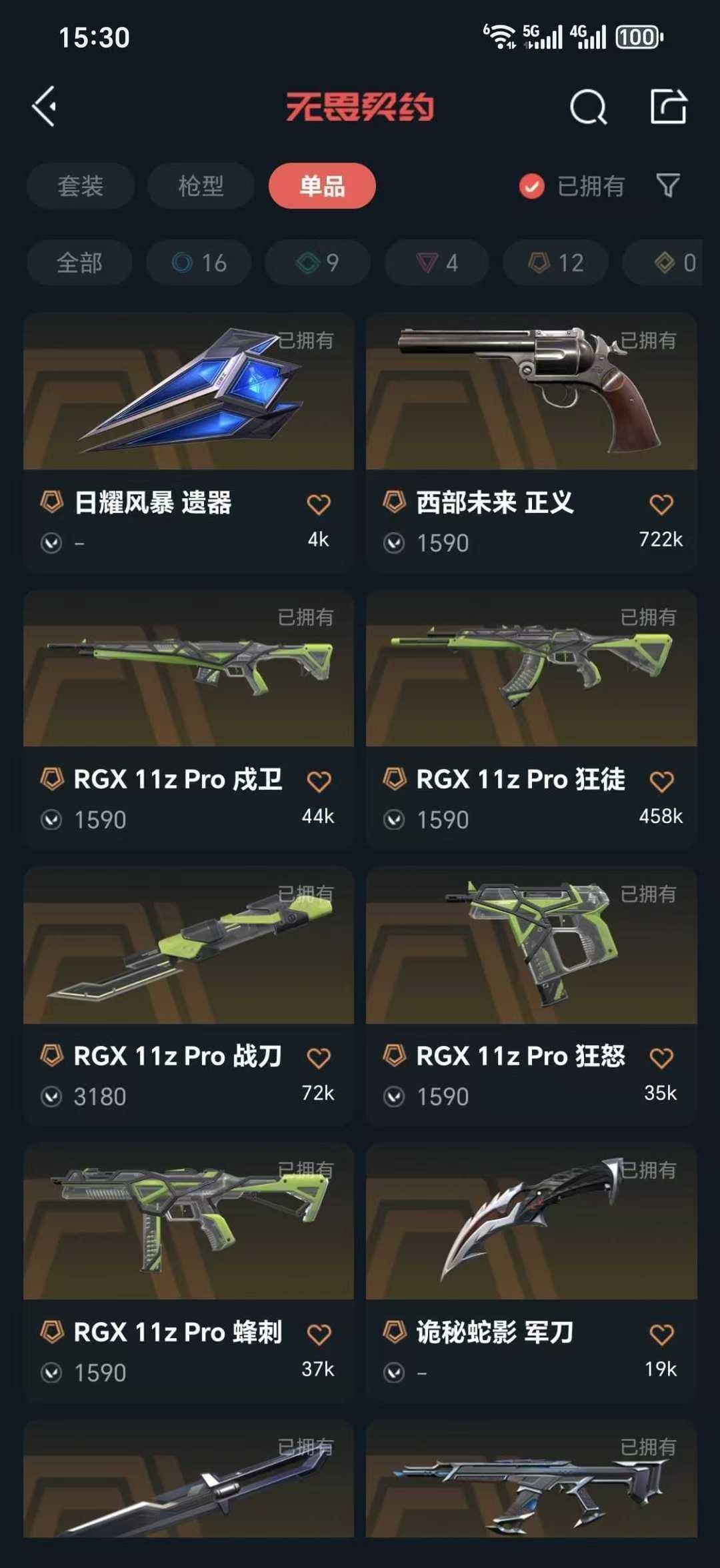Viewport: 720px width, 1568px height.
Task: Switch to the 枪型 tab
Action: pyautogui.click(x=201, y=185)
